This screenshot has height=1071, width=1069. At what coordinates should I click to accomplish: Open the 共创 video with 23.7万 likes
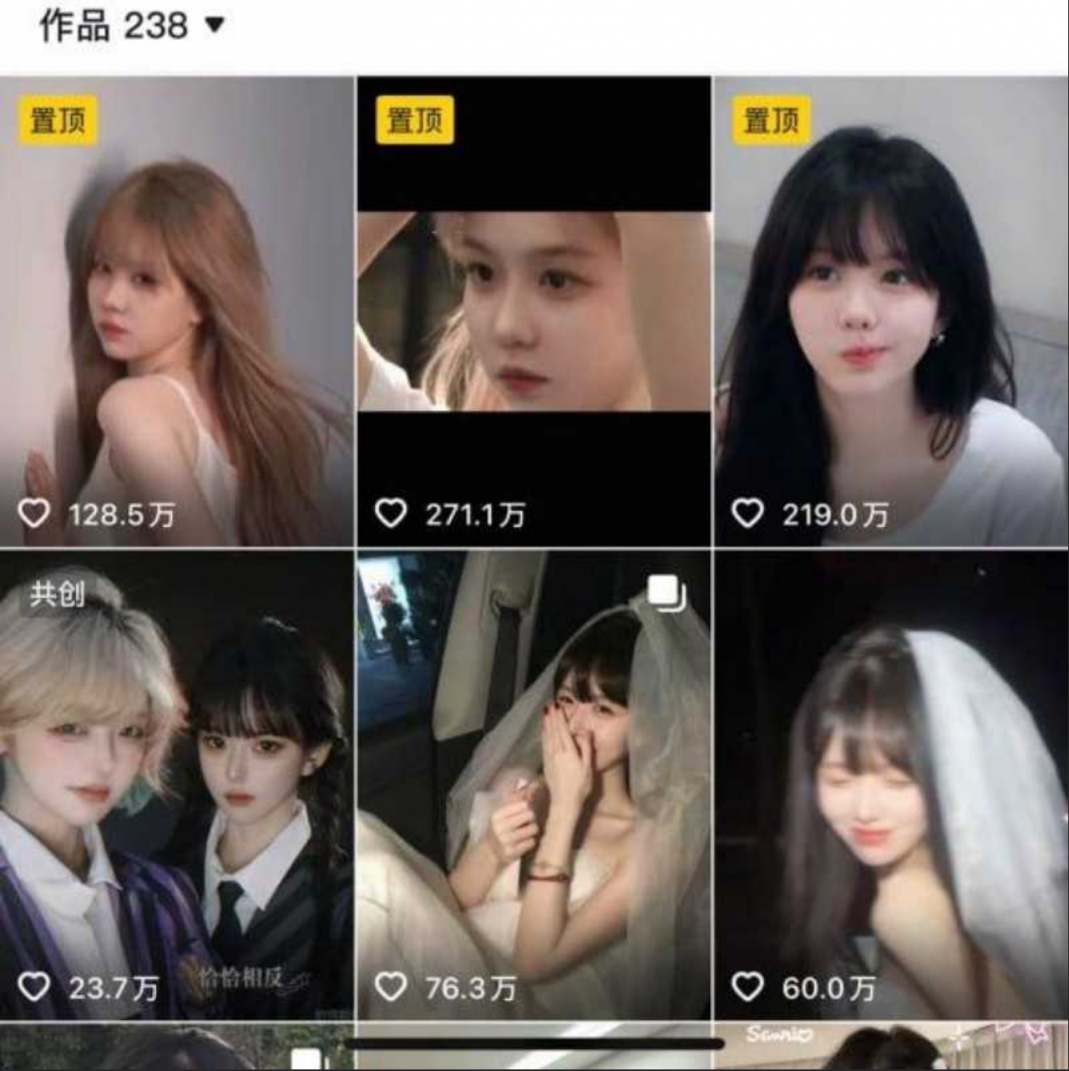pyautogui.click(x=177, y=785)
